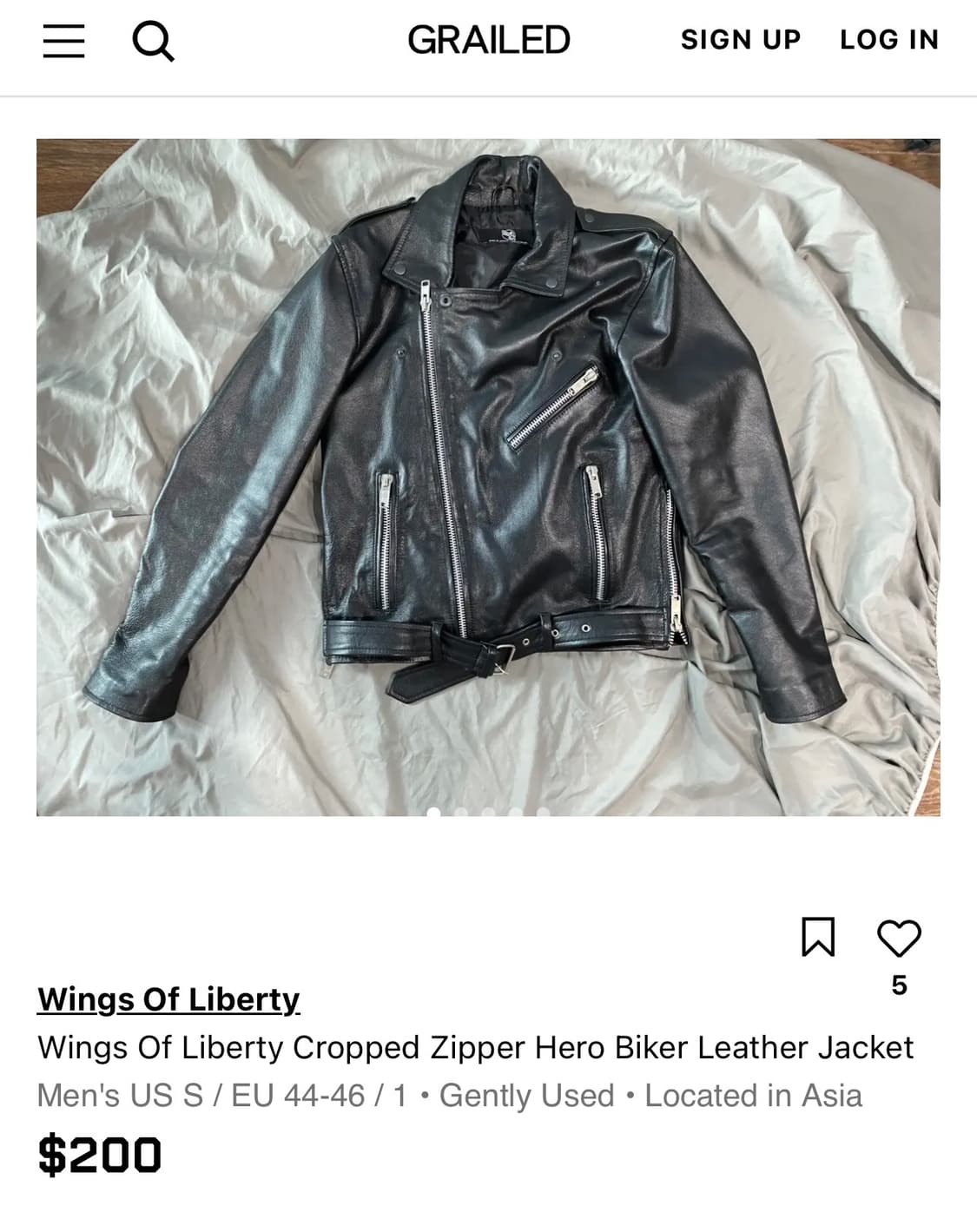Click the Gently Used condition text
Screen dimensions: 977x1232
pyautogui.click(x=528, y=1095)
